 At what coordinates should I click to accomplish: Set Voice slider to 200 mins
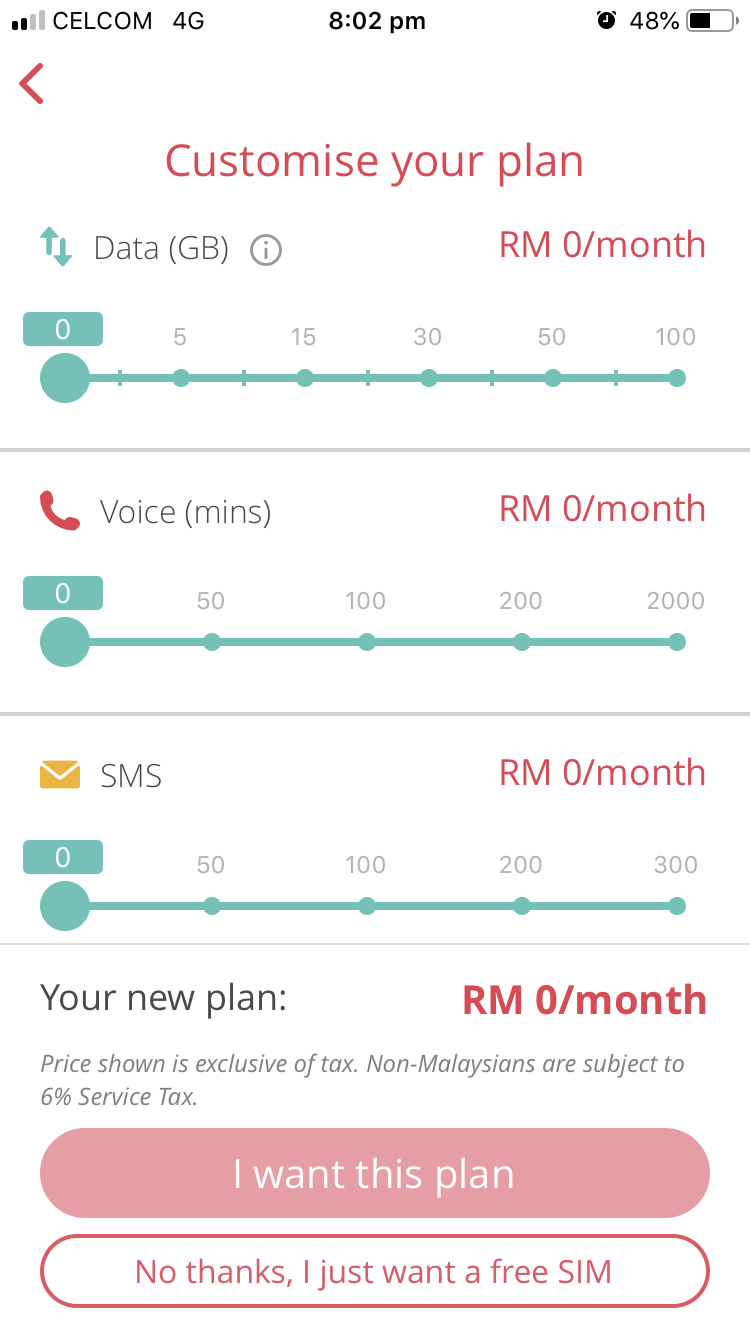tap(522, 642)
